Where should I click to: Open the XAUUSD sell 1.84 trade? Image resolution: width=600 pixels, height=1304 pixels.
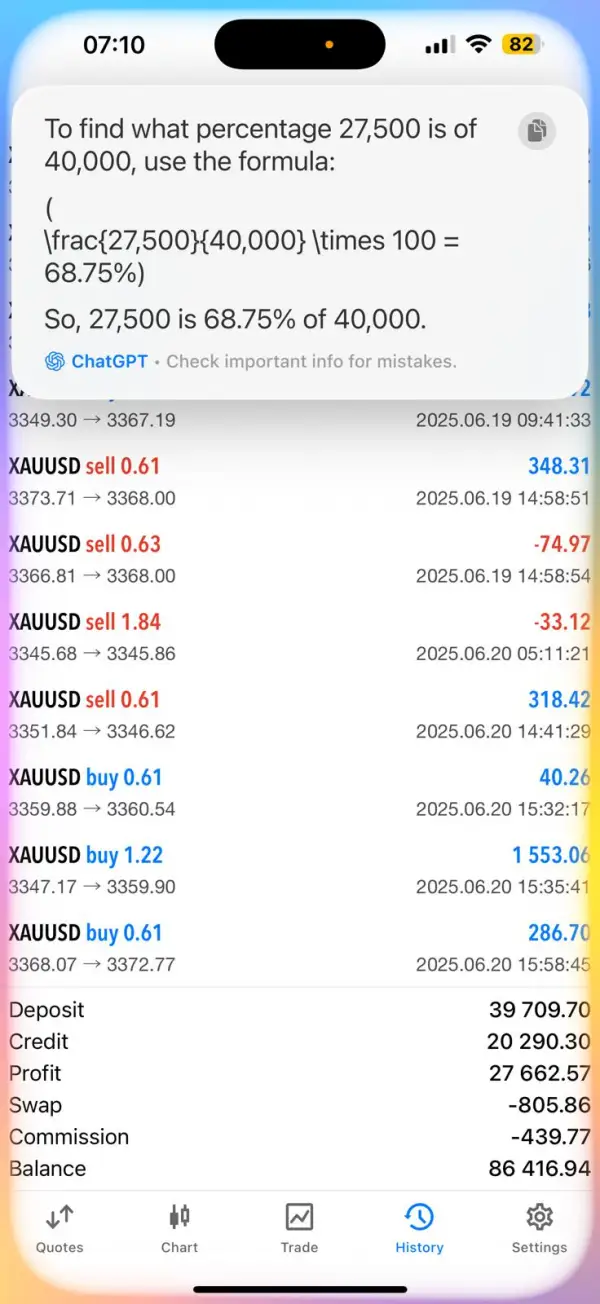click(x=299, y=637)
